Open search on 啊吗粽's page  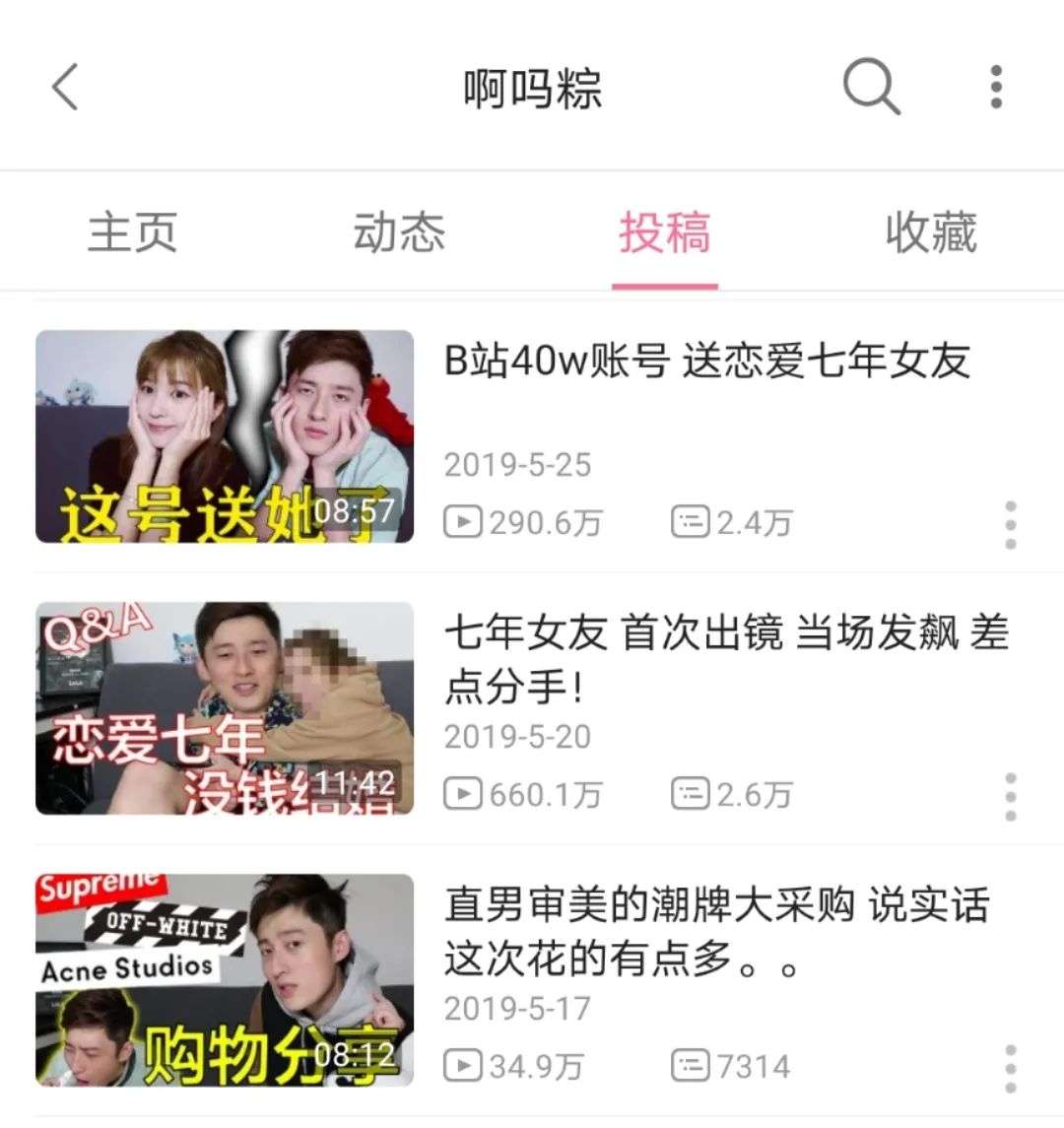click(x=871, y=87)
